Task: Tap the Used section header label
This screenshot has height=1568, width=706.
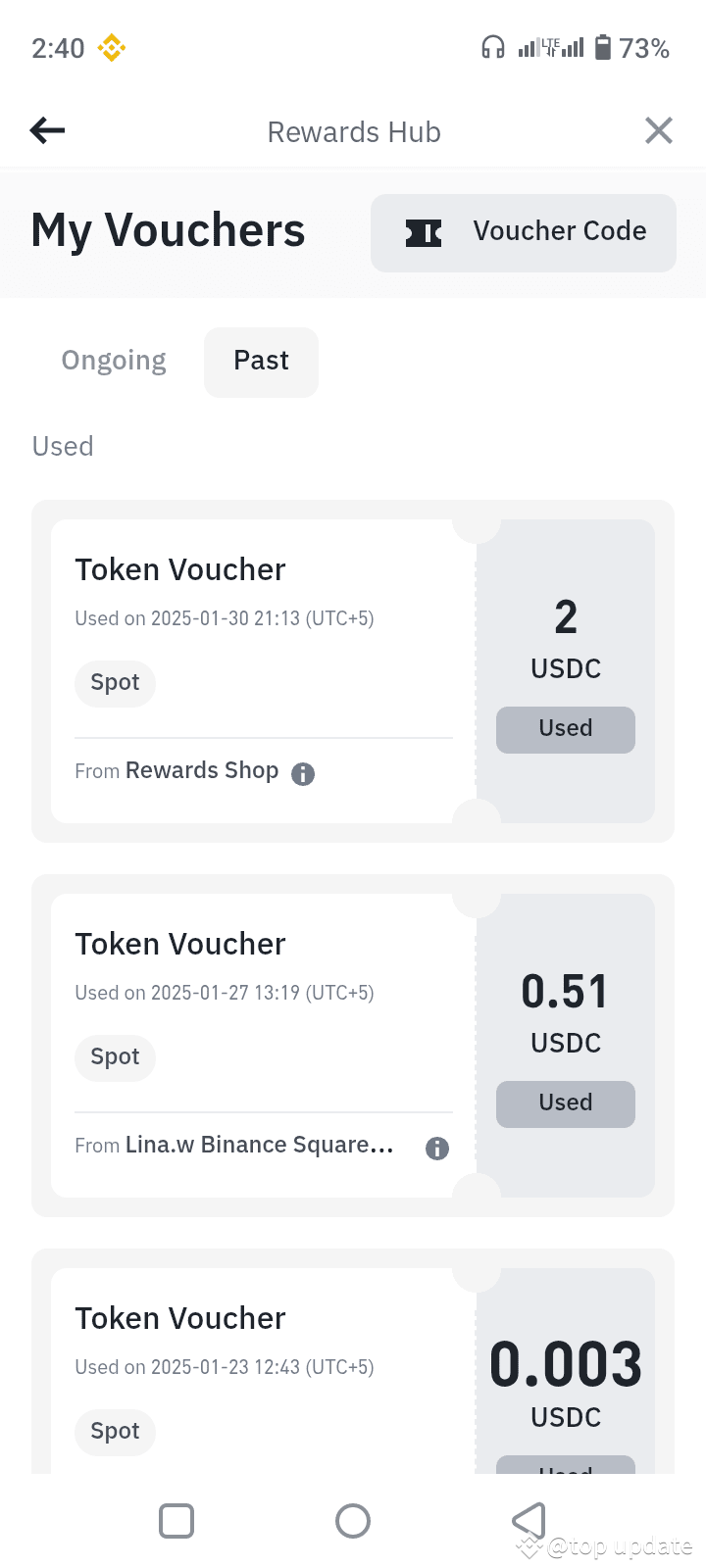Action: [63, 446]
